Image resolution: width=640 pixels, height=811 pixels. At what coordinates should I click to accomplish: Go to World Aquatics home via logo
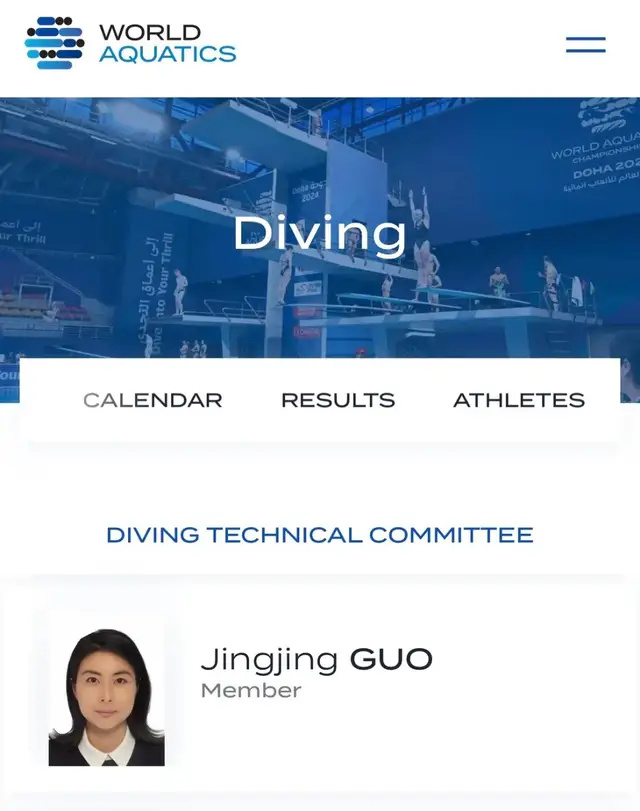130,43
